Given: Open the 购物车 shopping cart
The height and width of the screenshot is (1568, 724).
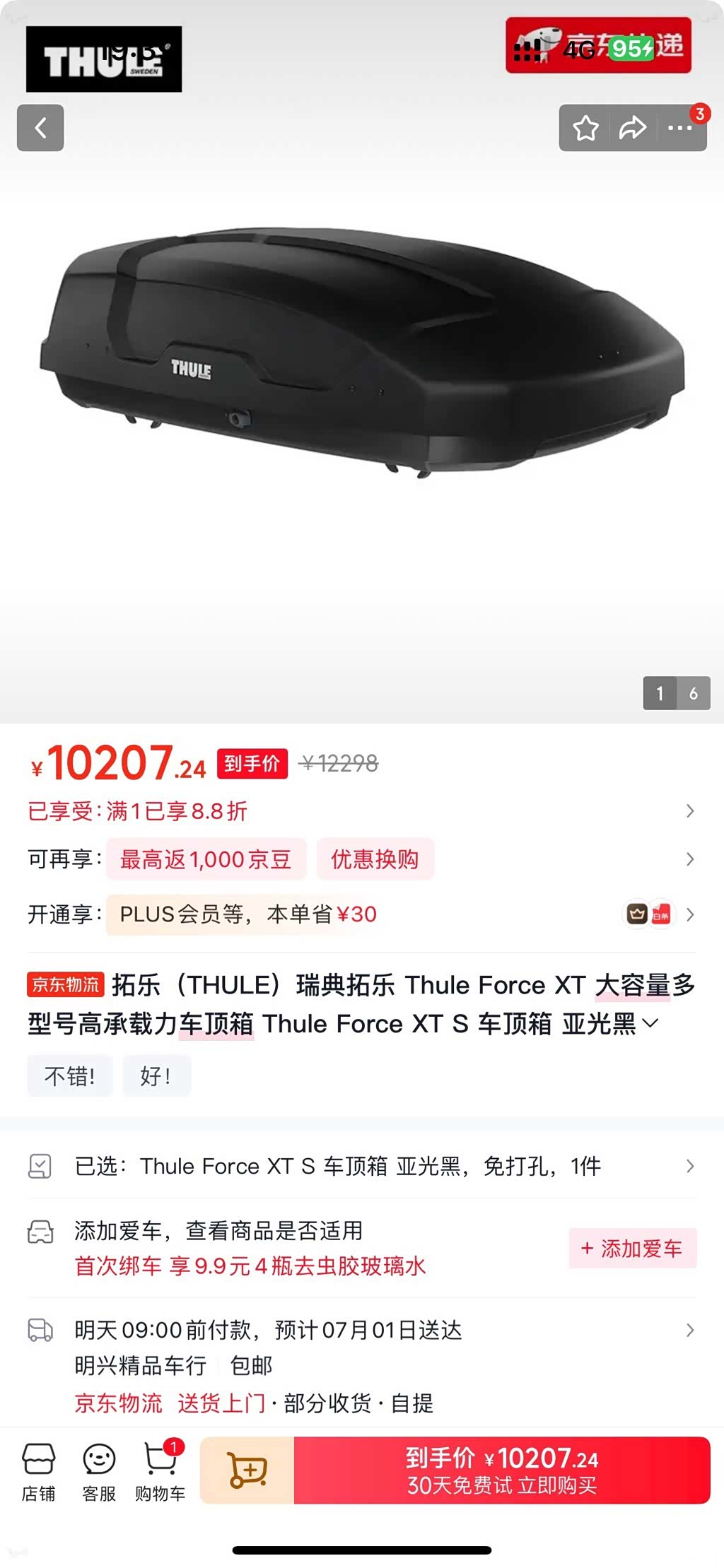Looking at the screenshot, I should pos(160,1471).
